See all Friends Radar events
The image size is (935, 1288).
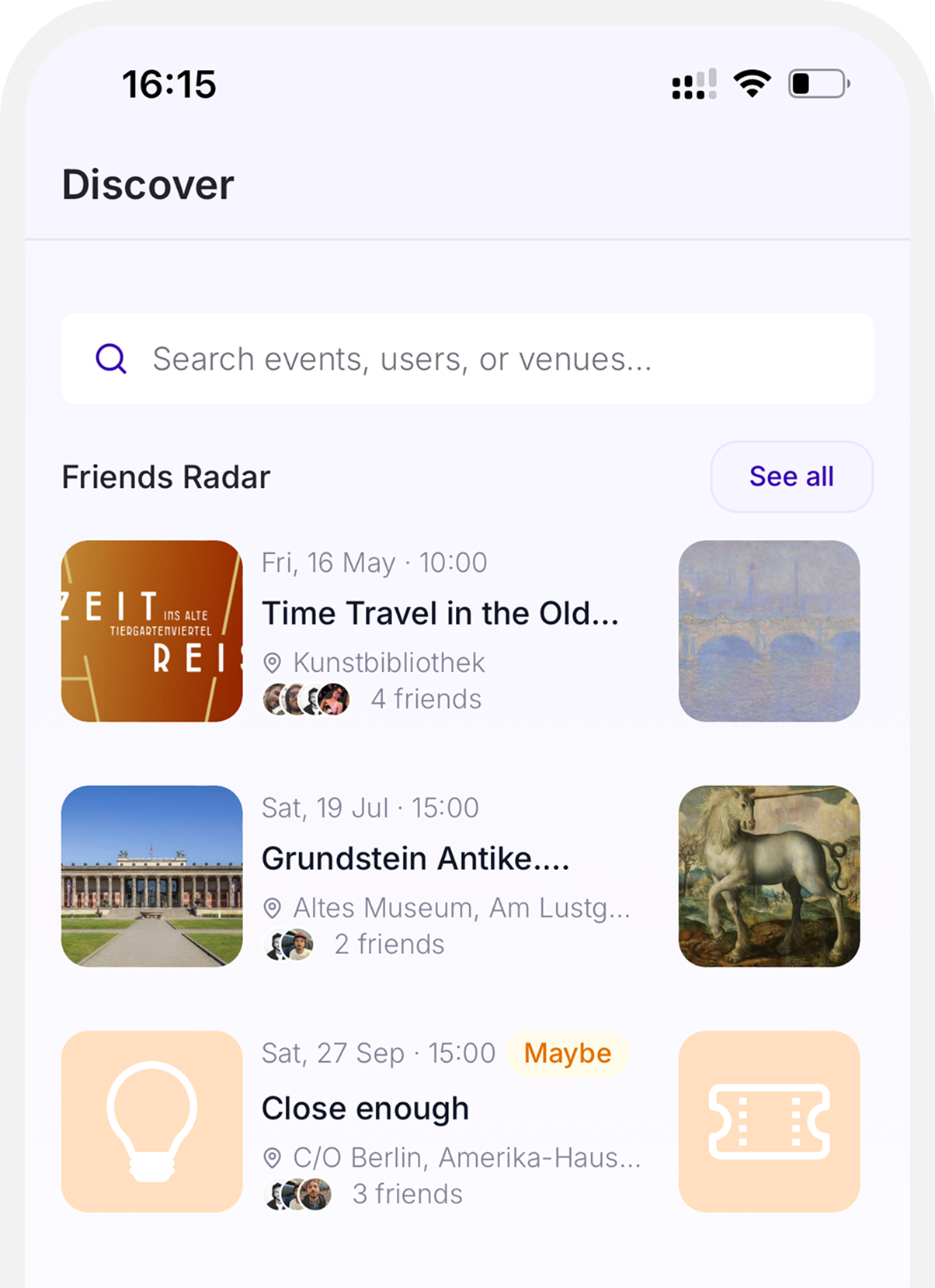(791, 476)
